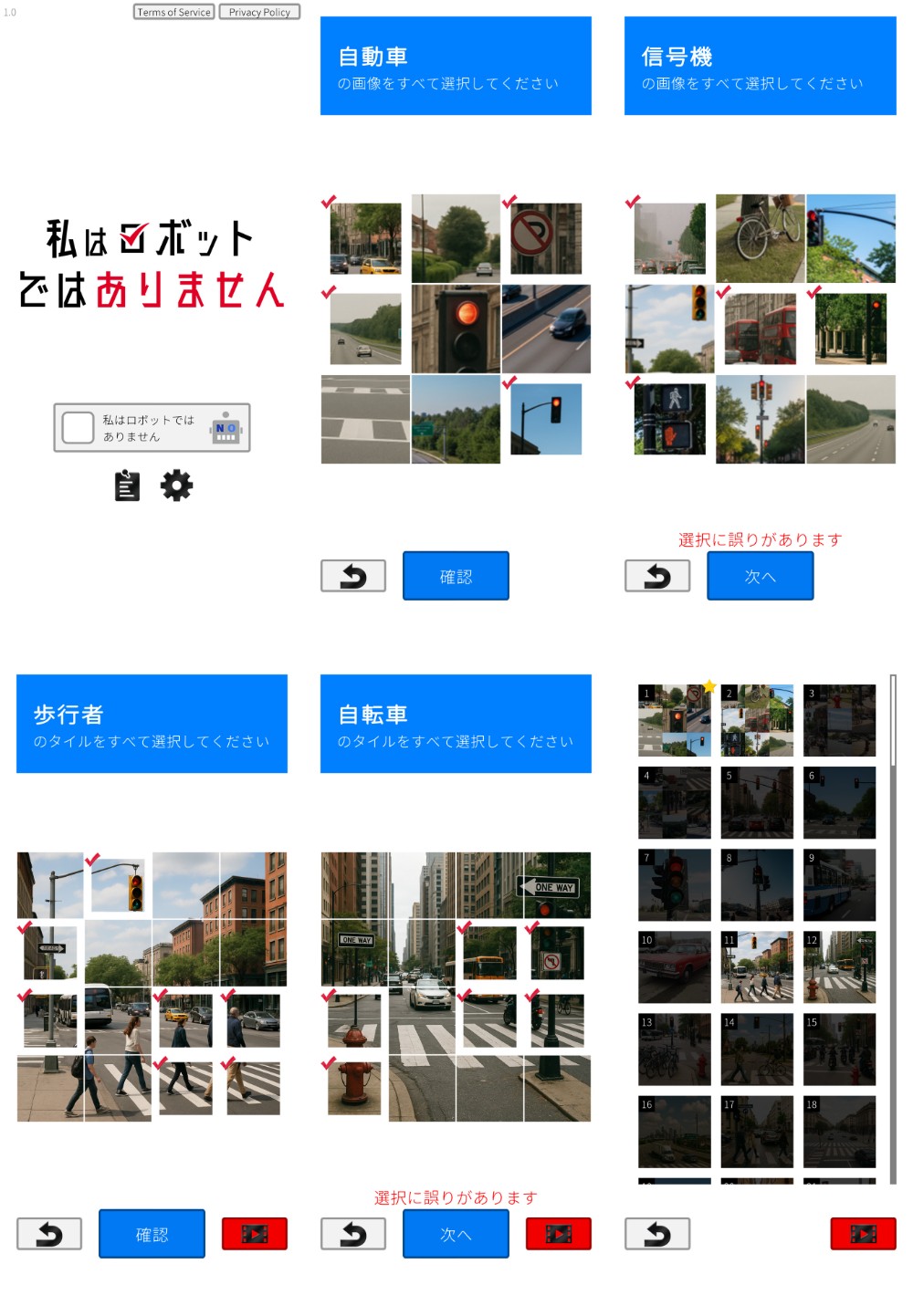Go back from the 信号機 puzzle

pos(657,576)
